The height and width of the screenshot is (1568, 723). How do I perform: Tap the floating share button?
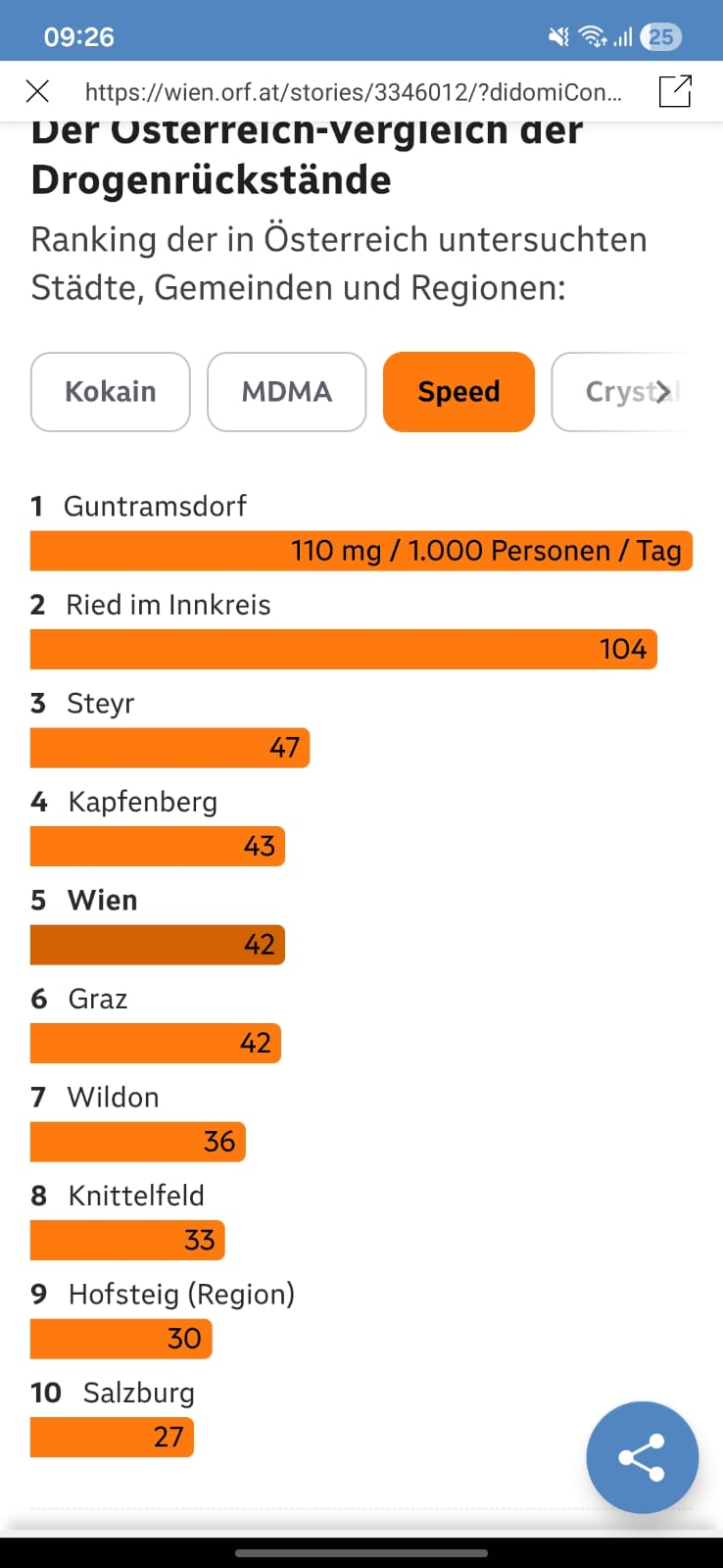[x=642, y=1457]
